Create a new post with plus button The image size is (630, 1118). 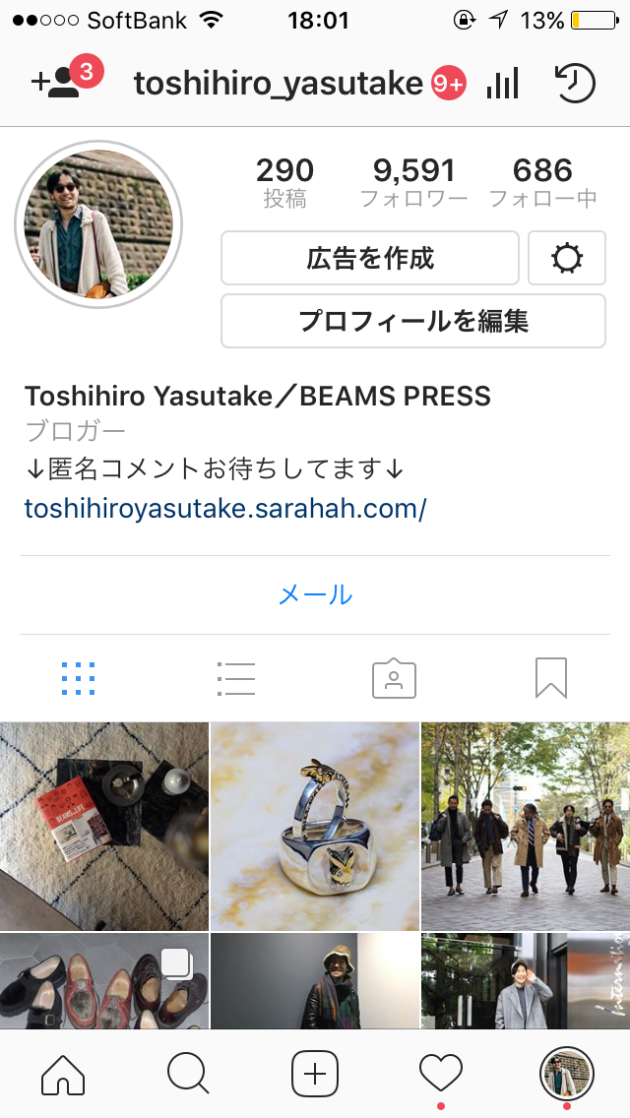click(x=315, y=1075)
